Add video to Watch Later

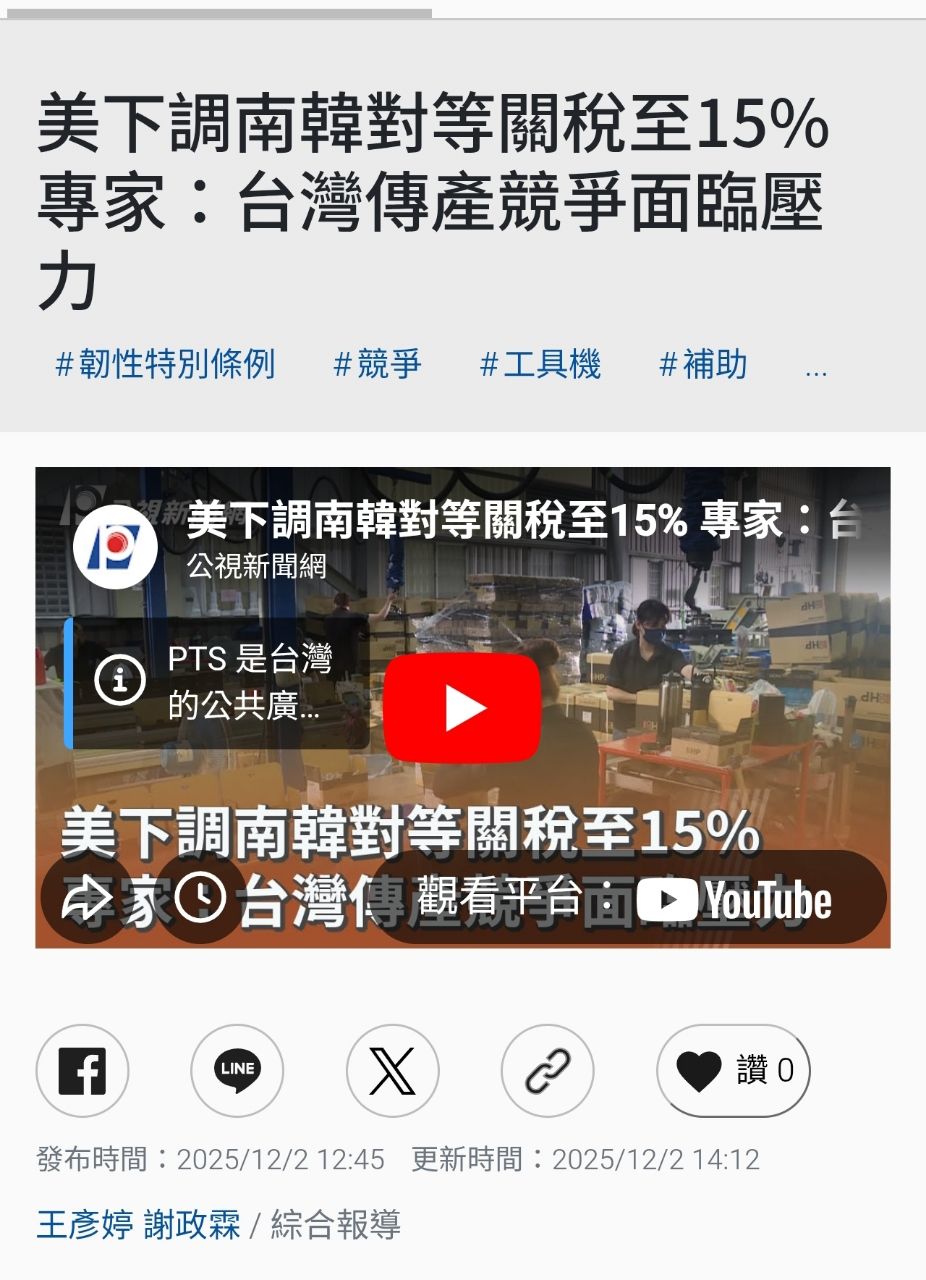(199, 898)
